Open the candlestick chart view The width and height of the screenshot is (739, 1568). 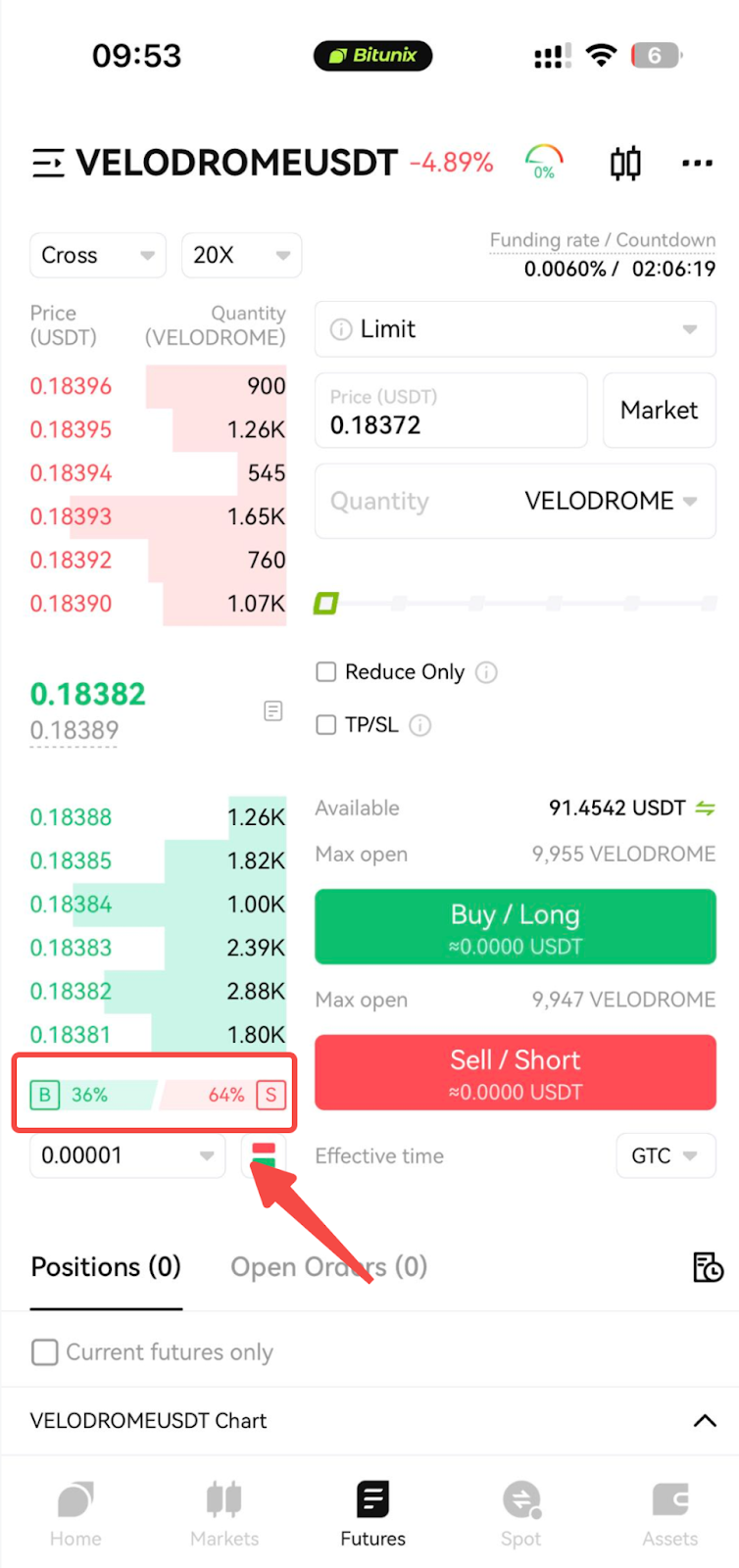625,163
